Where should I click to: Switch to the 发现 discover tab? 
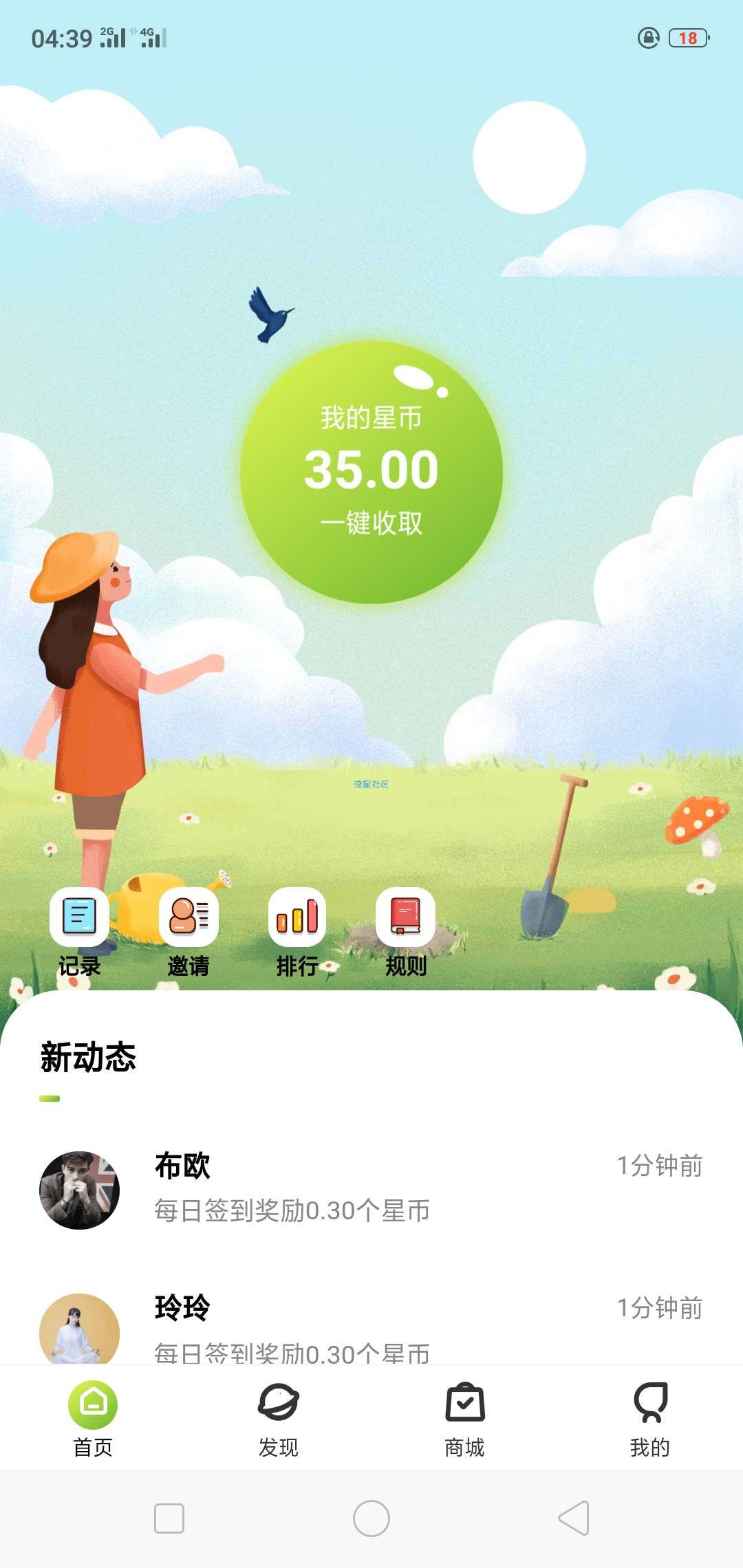279,1418
